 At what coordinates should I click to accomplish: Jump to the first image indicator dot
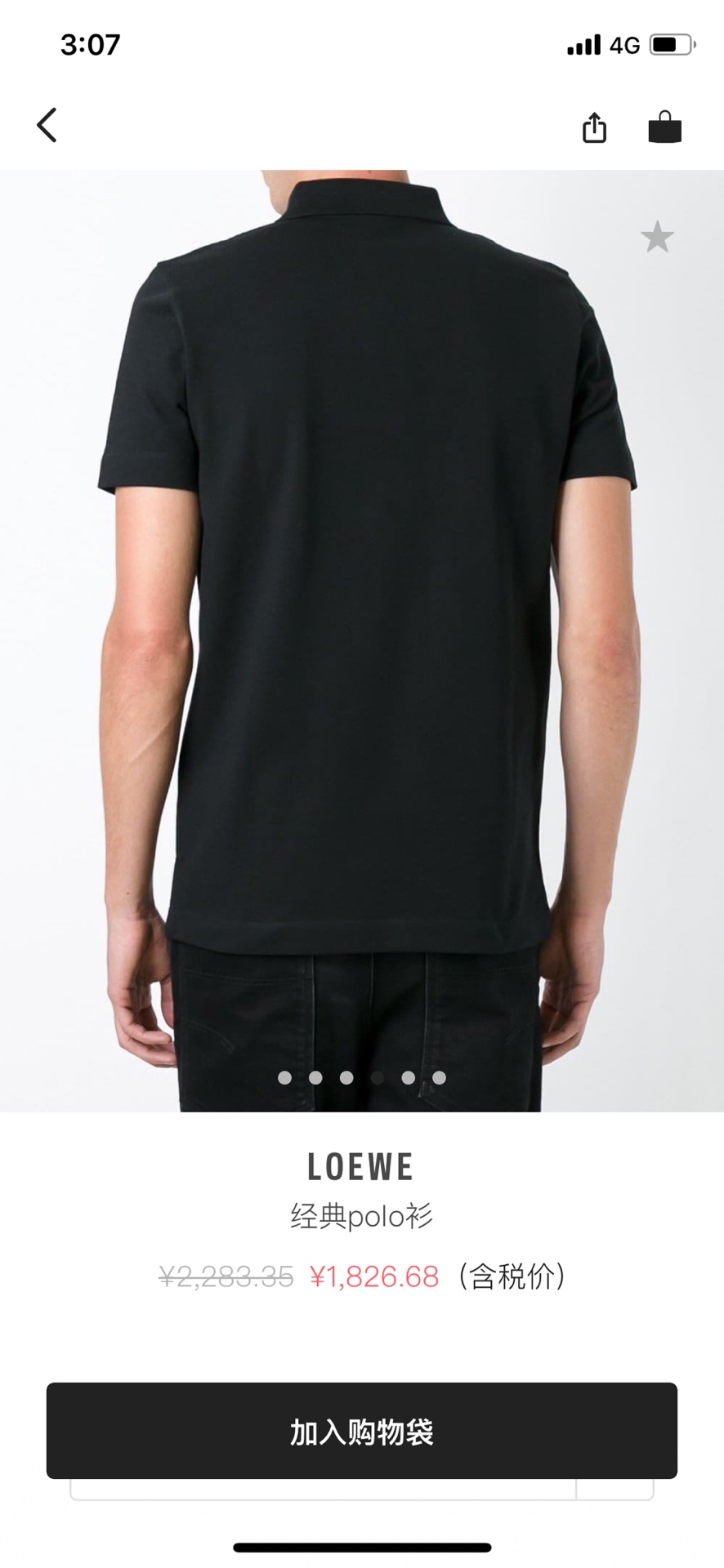(284, 1077)
